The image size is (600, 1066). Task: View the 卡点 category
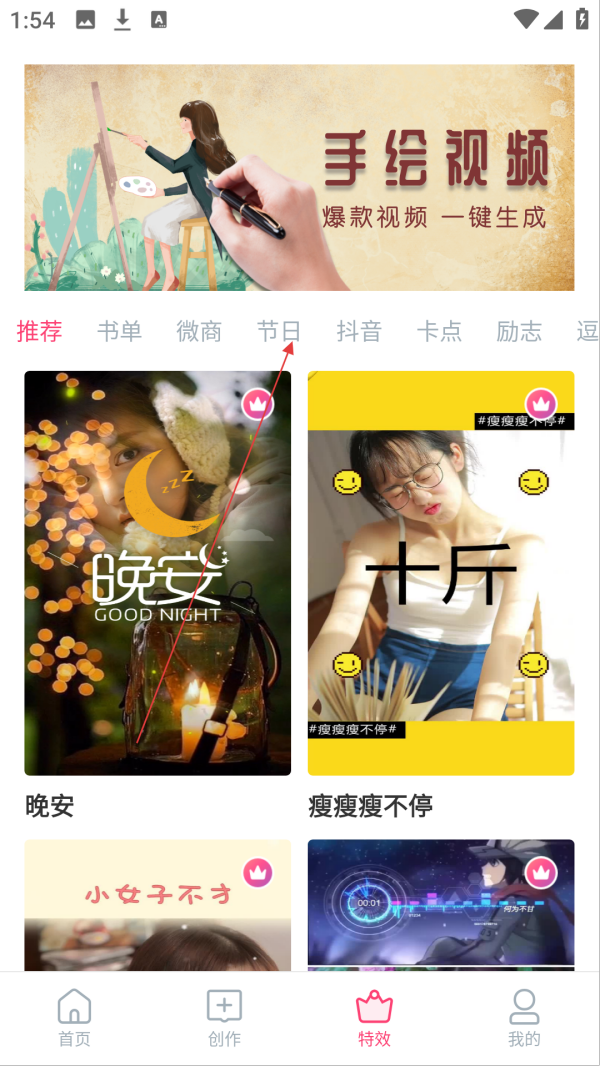click(x=439, y=332)
